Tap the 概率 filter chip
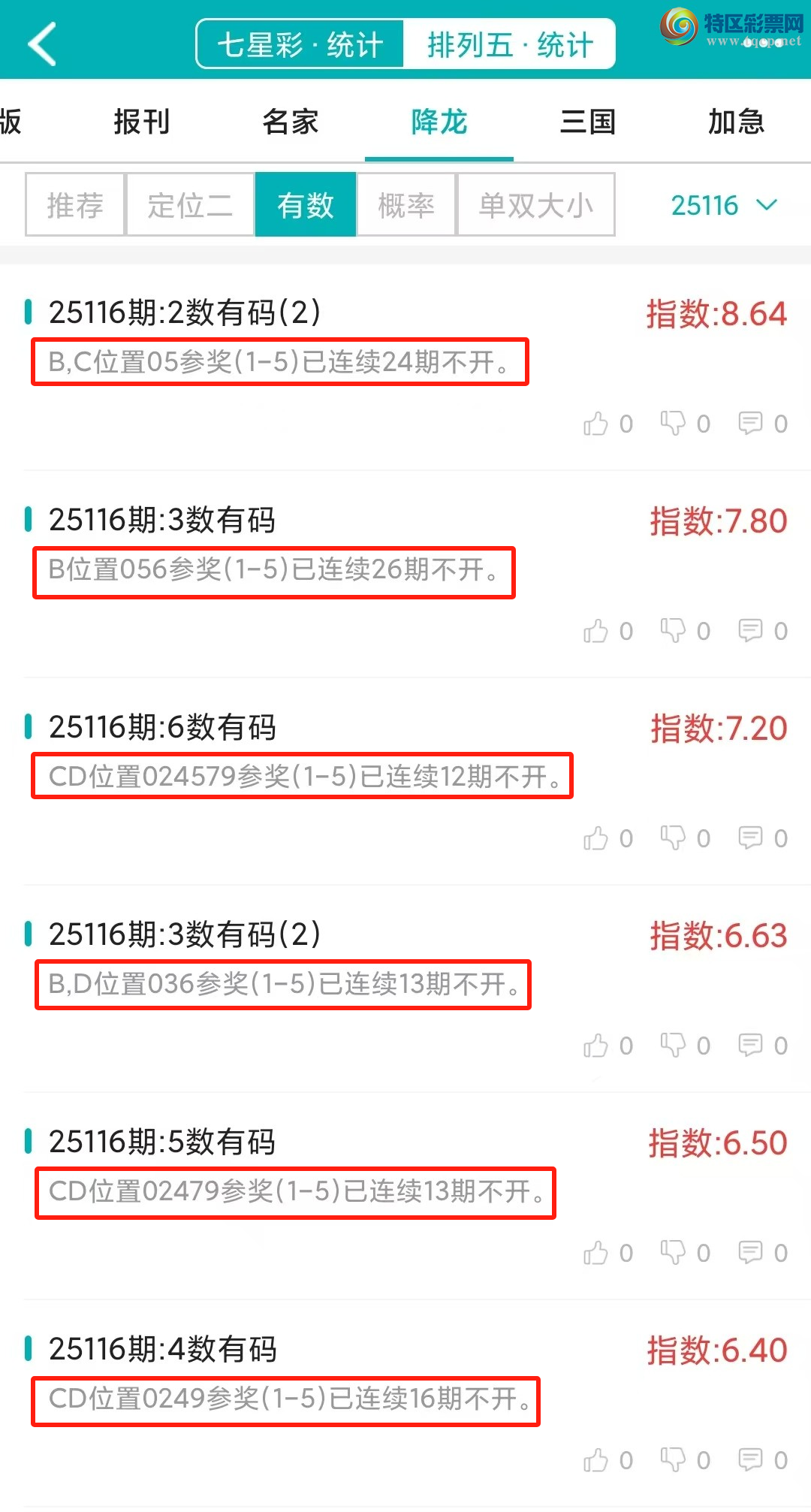 [406, 205]
